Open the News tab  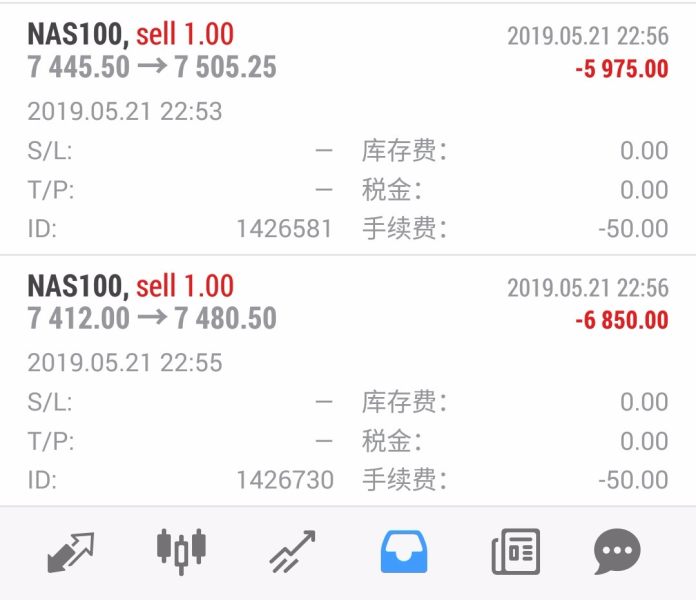click(x=515, y=551)
